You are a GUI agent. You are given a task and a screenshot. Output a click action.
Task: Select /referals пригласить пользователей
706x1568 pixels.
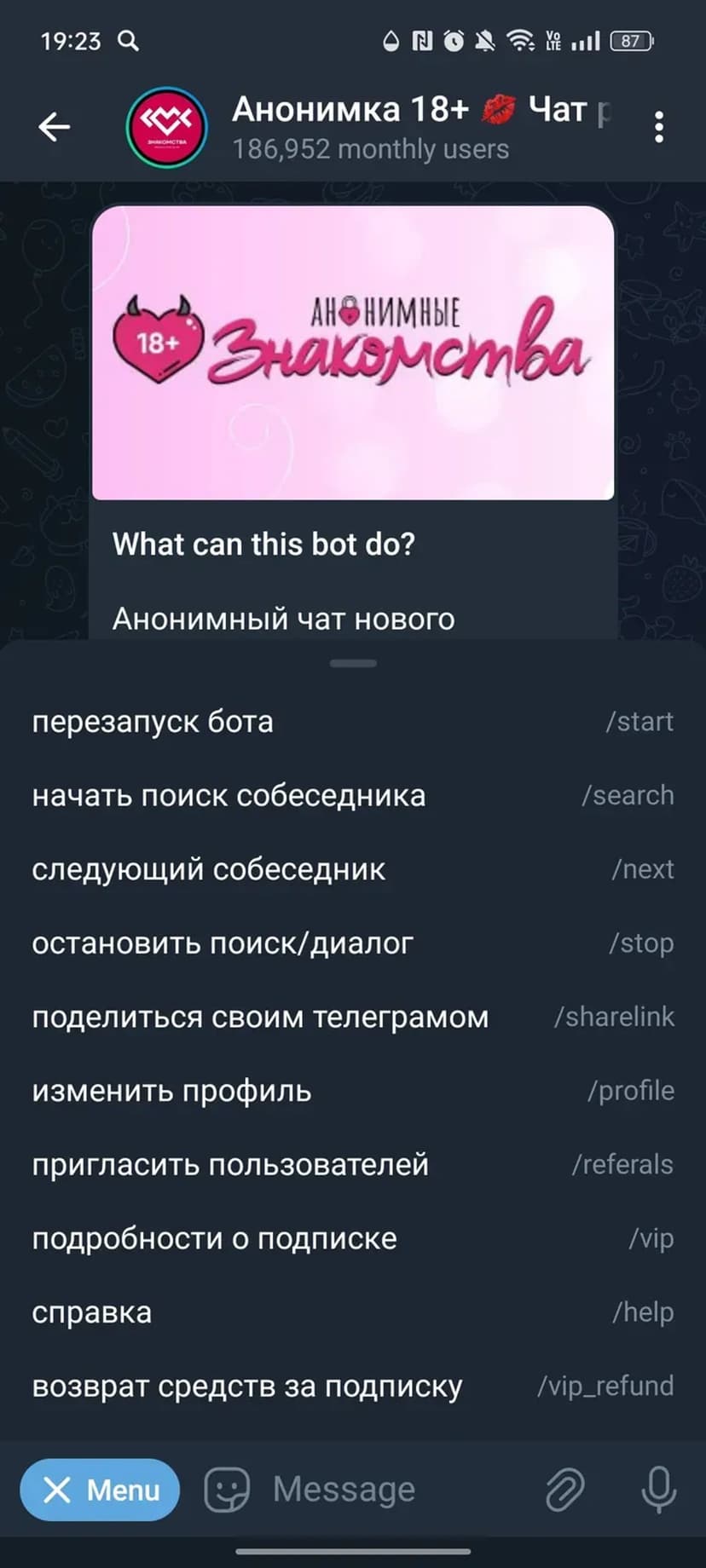coord(352,1165)
